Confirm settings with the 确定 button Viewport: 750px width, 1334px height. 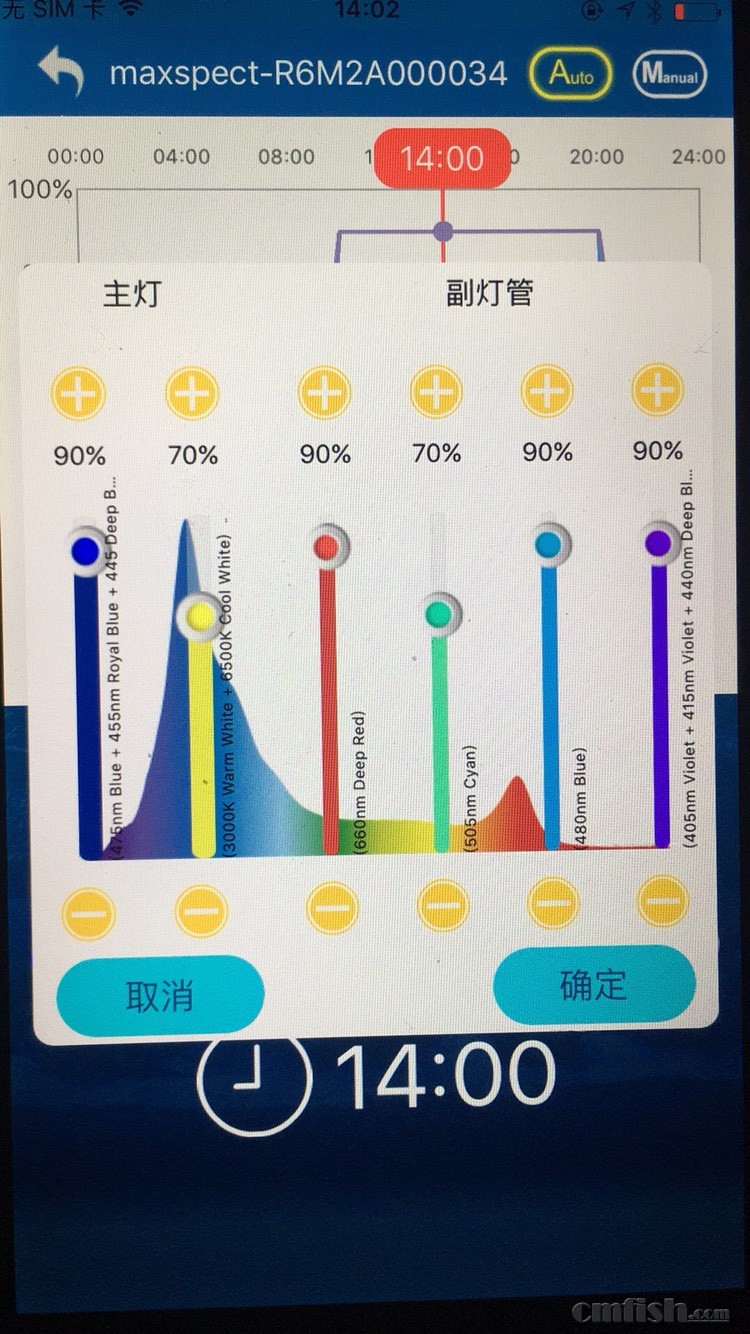pyautogui.click(x=594, y=986)
